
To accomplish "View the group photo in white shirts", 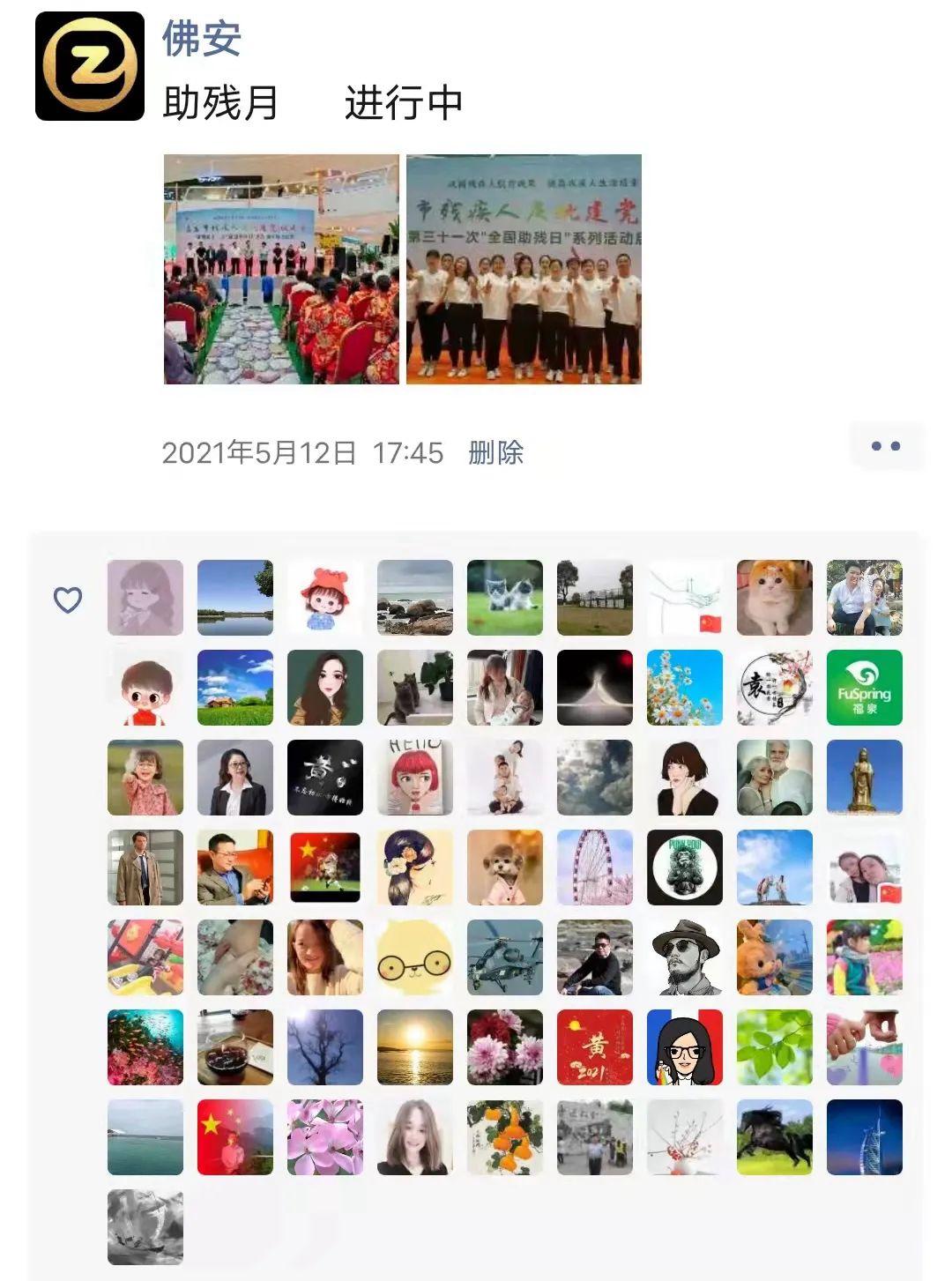I will (524, 269).
